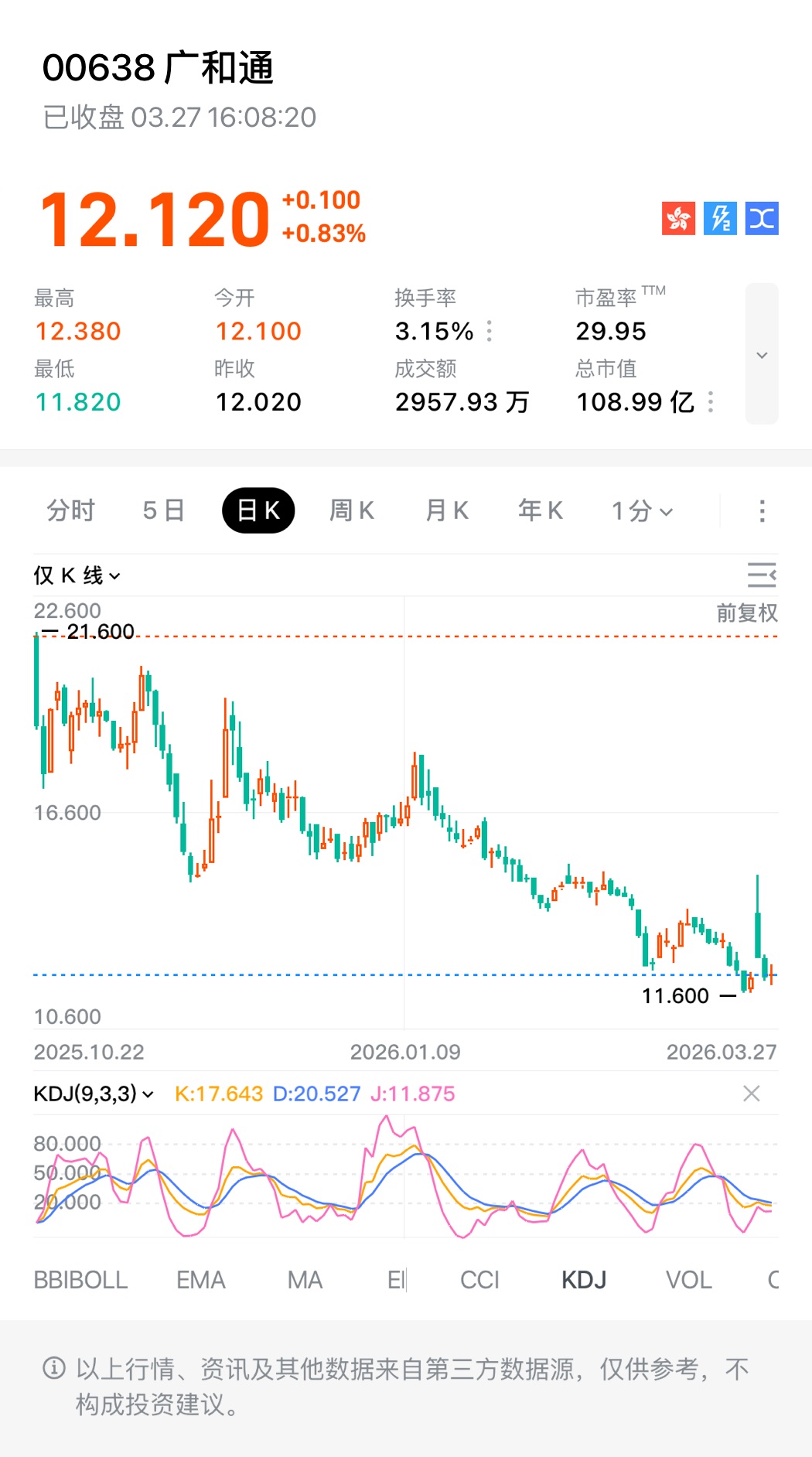Switch to the VOL indicator
The height and width of the screenshot is (1457, 812).
coord(688,1280)
